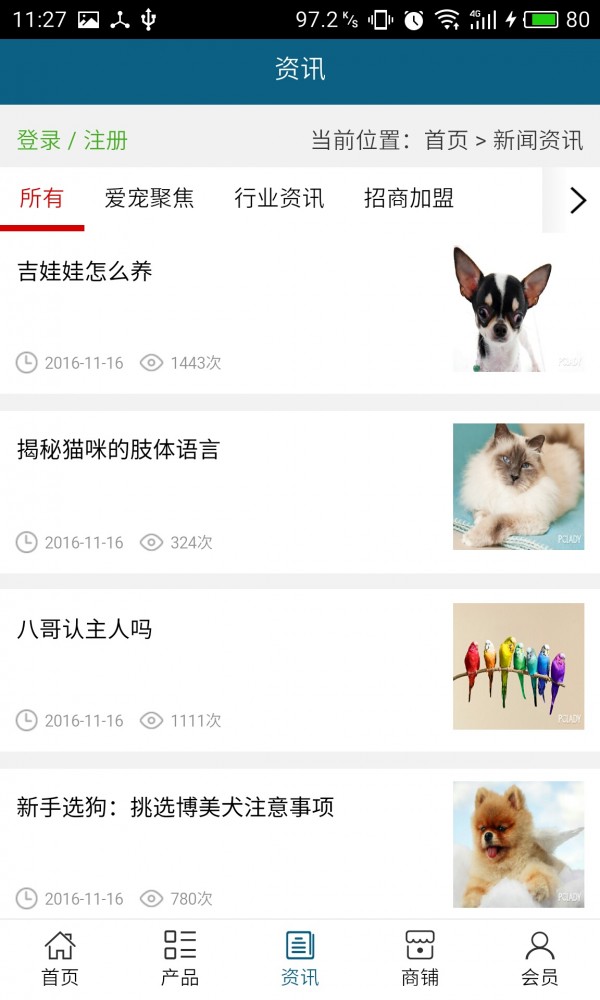600x1000 pixels.
Task: Open the 登录 / 注册 login link
Action: click(72, 140)
